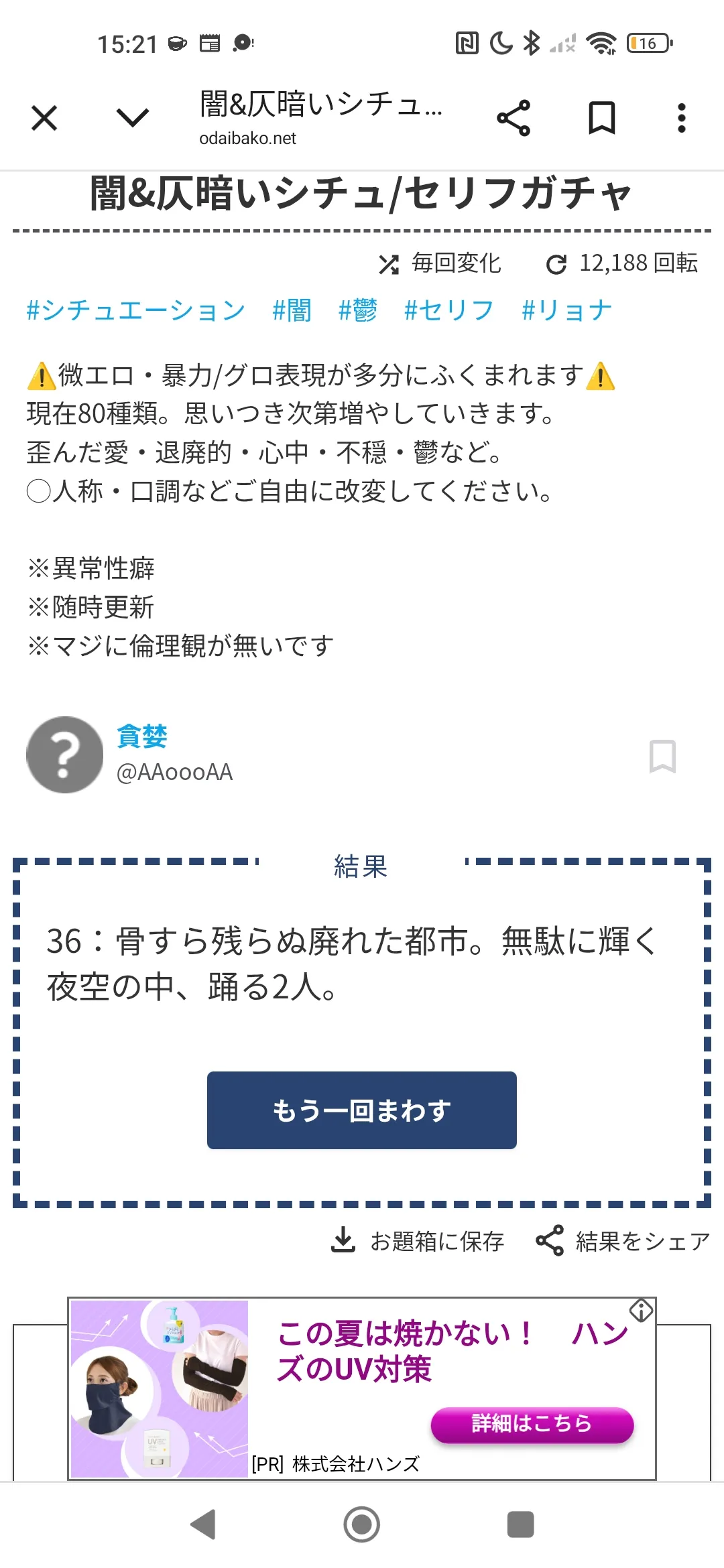Bookmark this gacha next to the author
The height and width of the screenshot is (1568, 724).
662,757
